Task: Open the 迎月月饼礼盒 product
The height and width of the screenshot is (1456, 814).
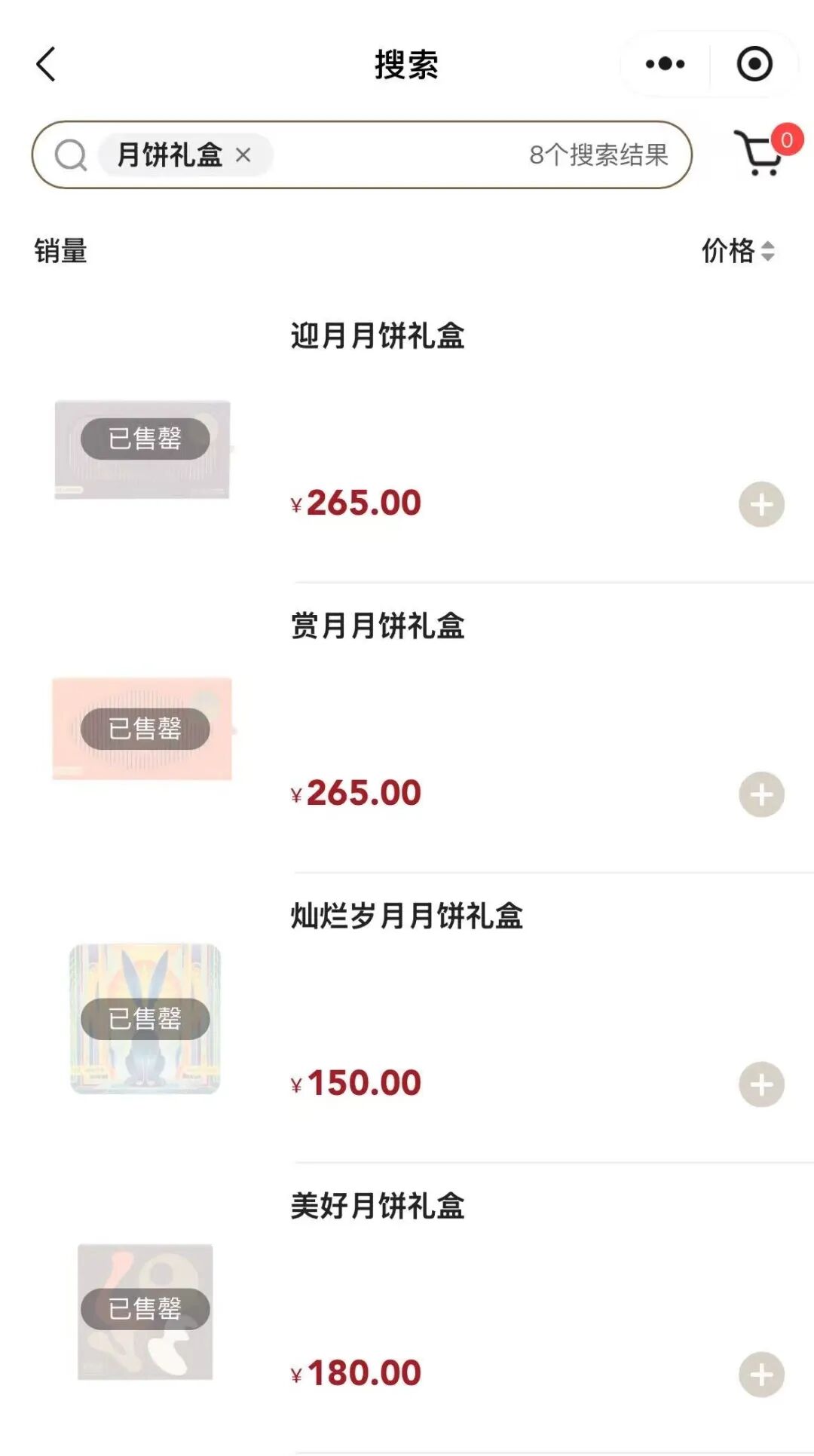Action: click(x=377, y=336)
